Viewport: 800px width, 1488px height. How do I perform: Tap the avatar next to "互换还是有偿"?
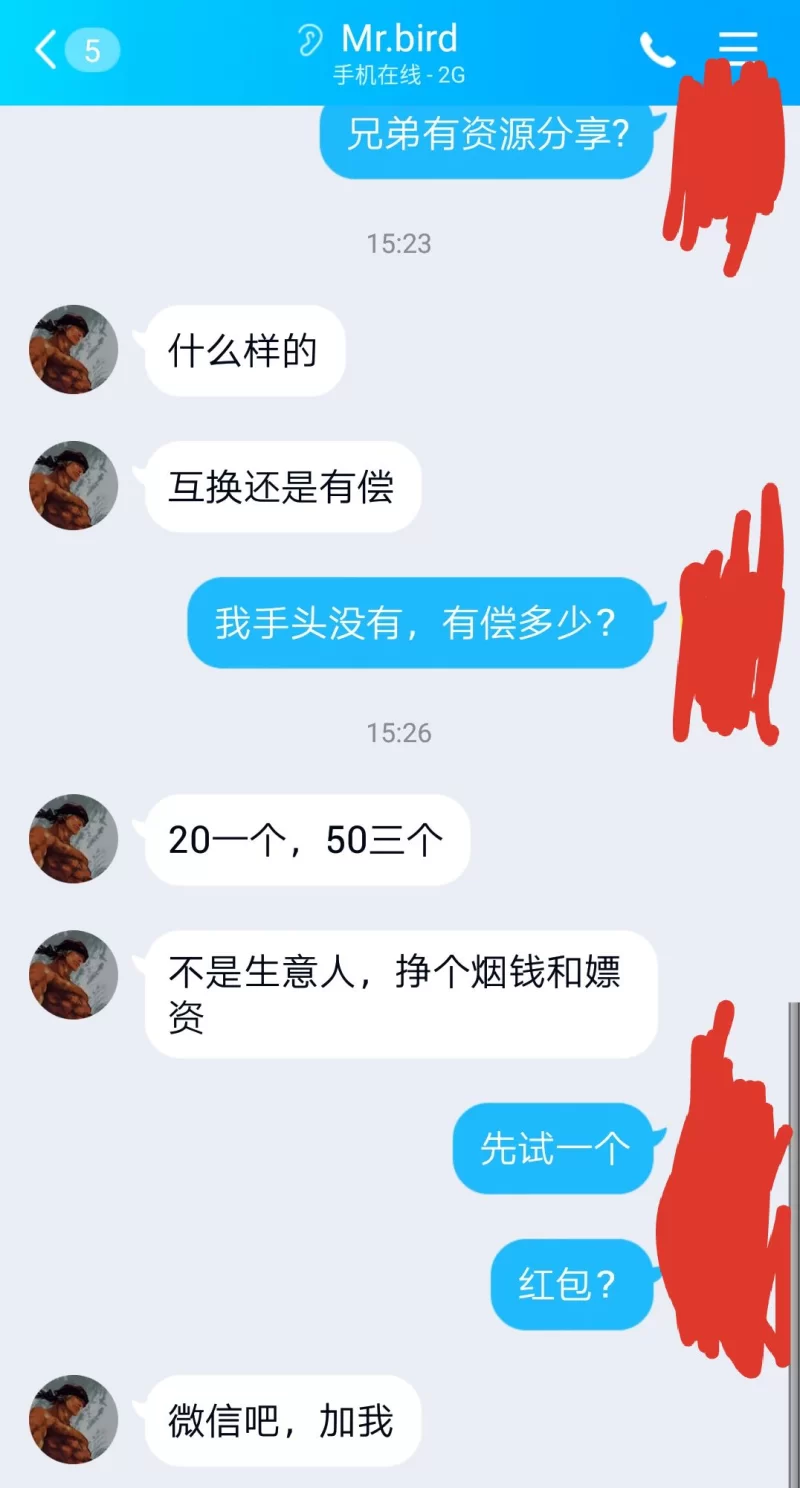coord(74,486)
